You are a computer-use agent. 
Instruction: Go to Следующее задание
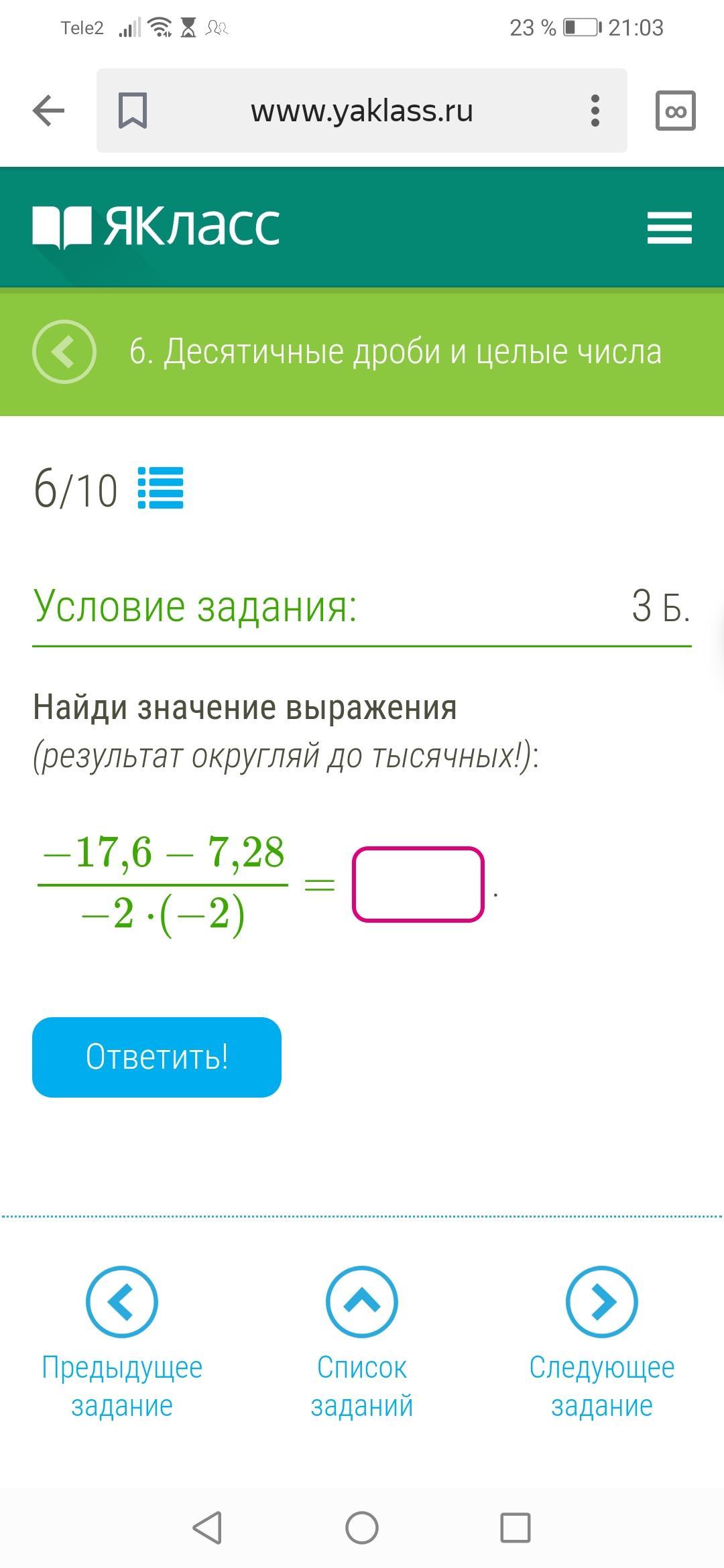[602, 1343]
